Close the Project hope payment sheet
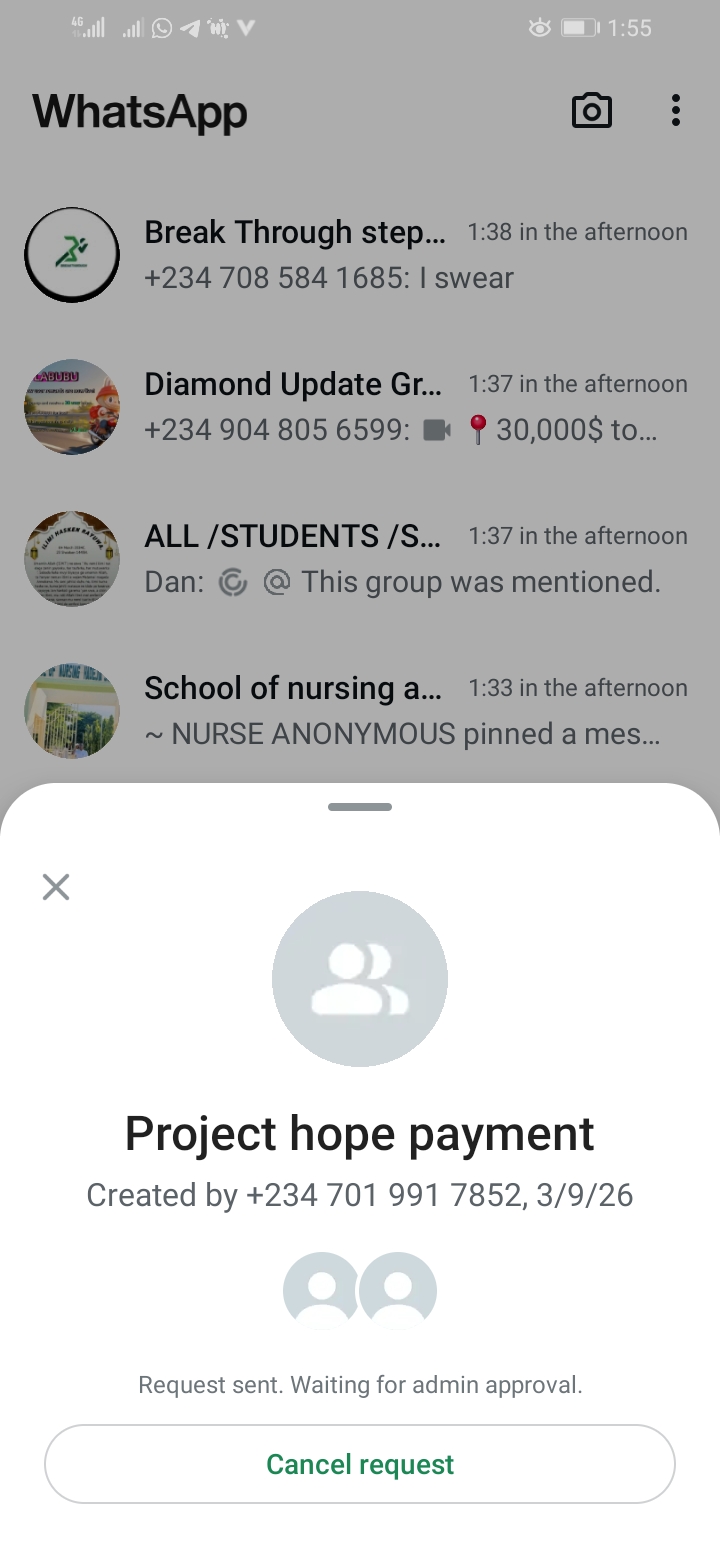Screen dimensions: 720x1560 [x=56, y=887]
